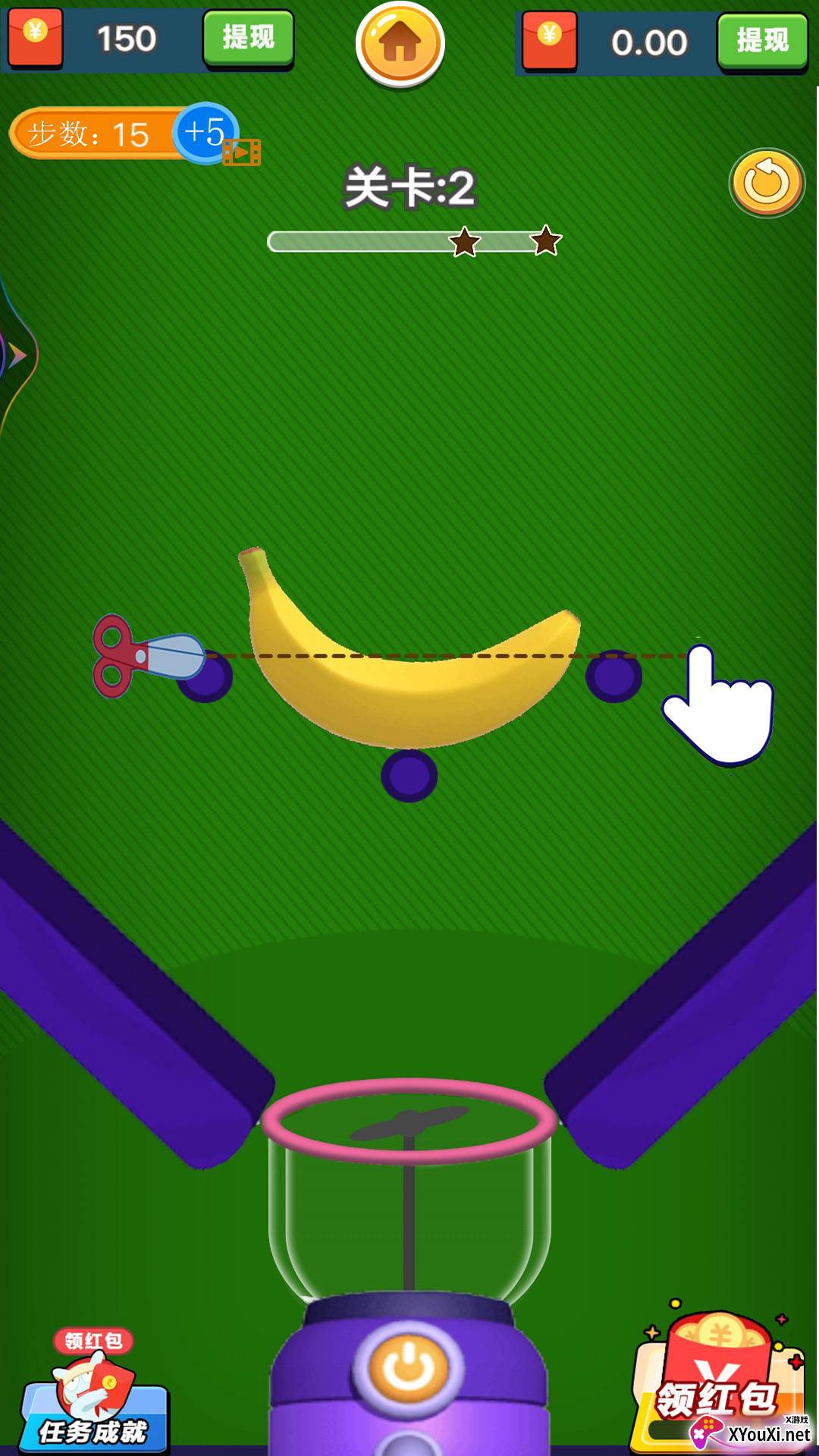Image resolution: width=819 pixels, height=1456 pixels.
Task: Expand the side panel arrow tab
Action: click(17, 355)
